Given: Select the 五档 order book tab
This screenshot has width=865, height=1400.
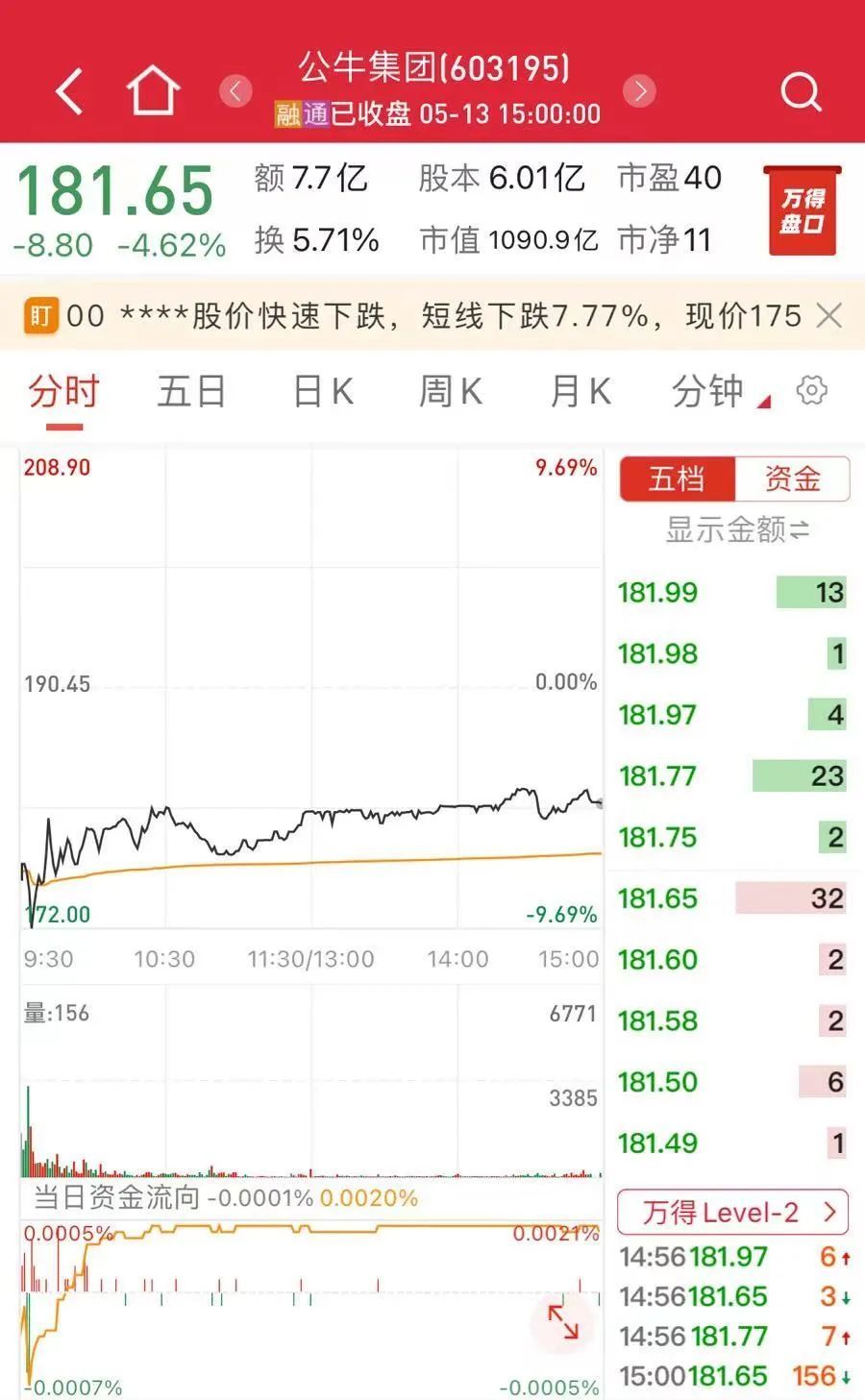Looking at the screenshot, I should [x=677, y=479].
